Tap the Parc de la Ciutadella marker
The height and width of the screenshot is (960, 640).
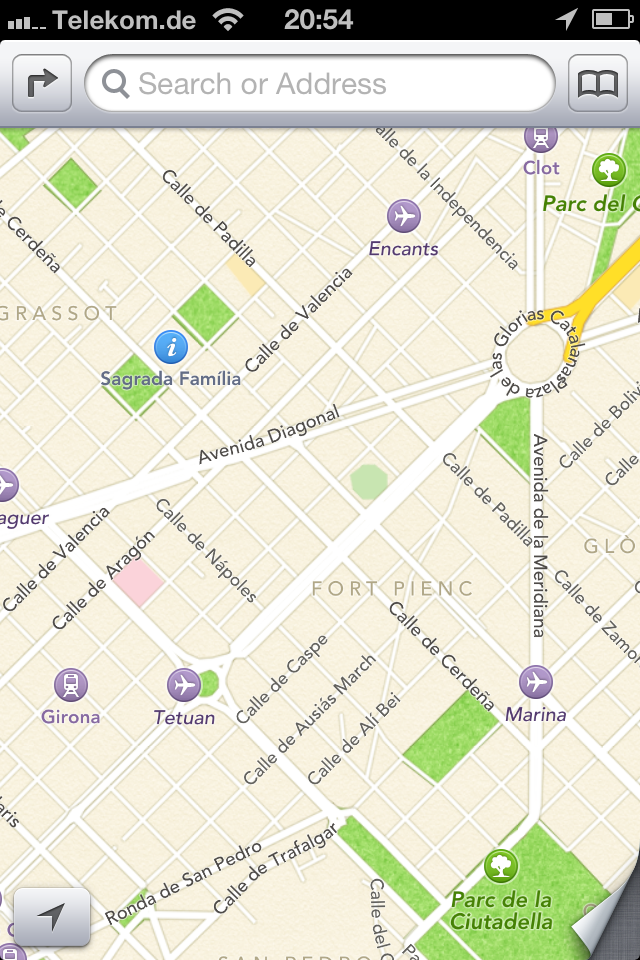point(501,866)
